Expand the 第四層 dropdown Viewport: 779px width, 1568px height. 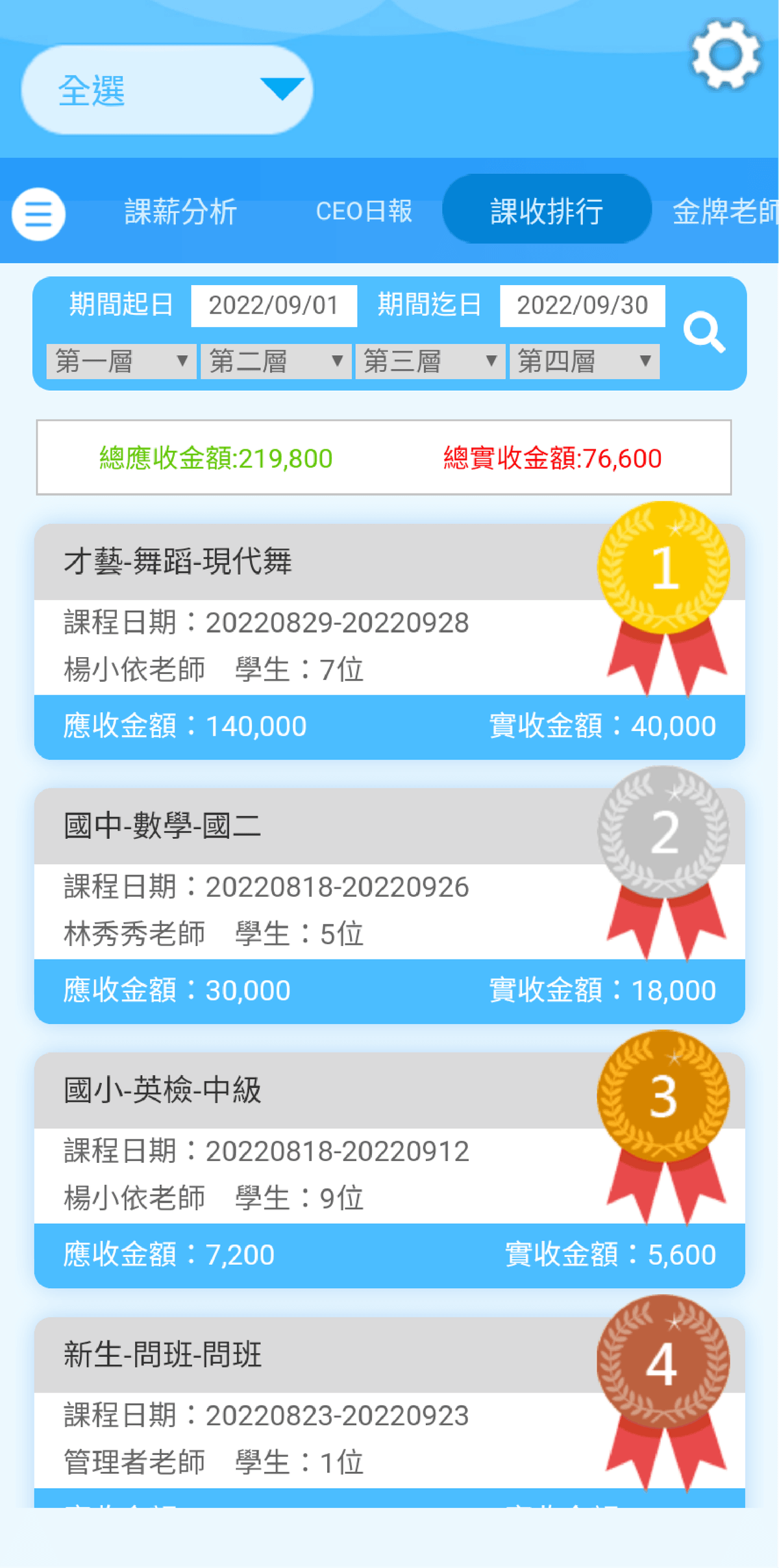(584, 361)
